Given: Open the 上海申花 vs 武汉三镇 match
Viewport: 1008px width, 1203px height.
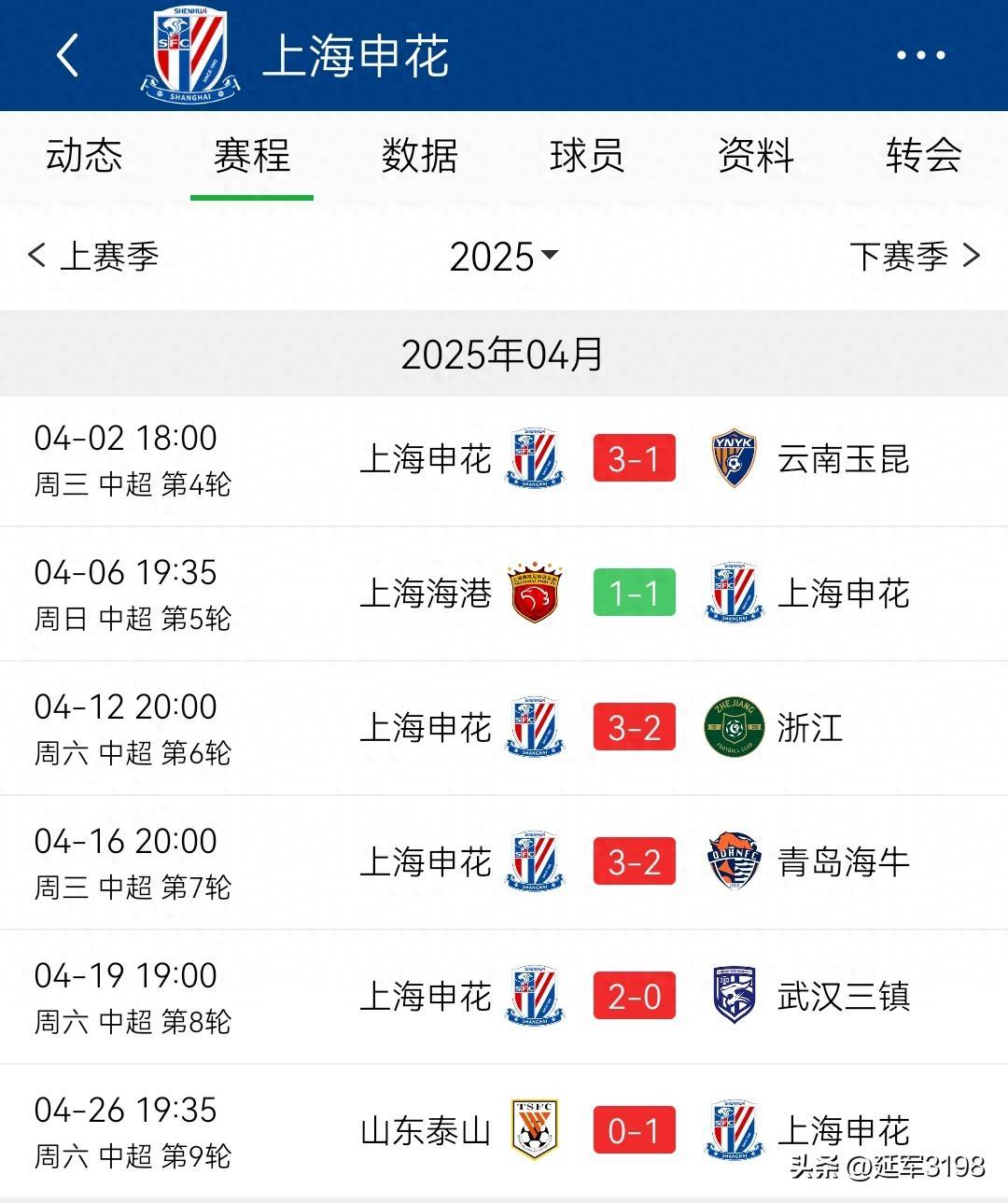Looking at the screenshot, I should pyautogui.click(x=634, y=997).
